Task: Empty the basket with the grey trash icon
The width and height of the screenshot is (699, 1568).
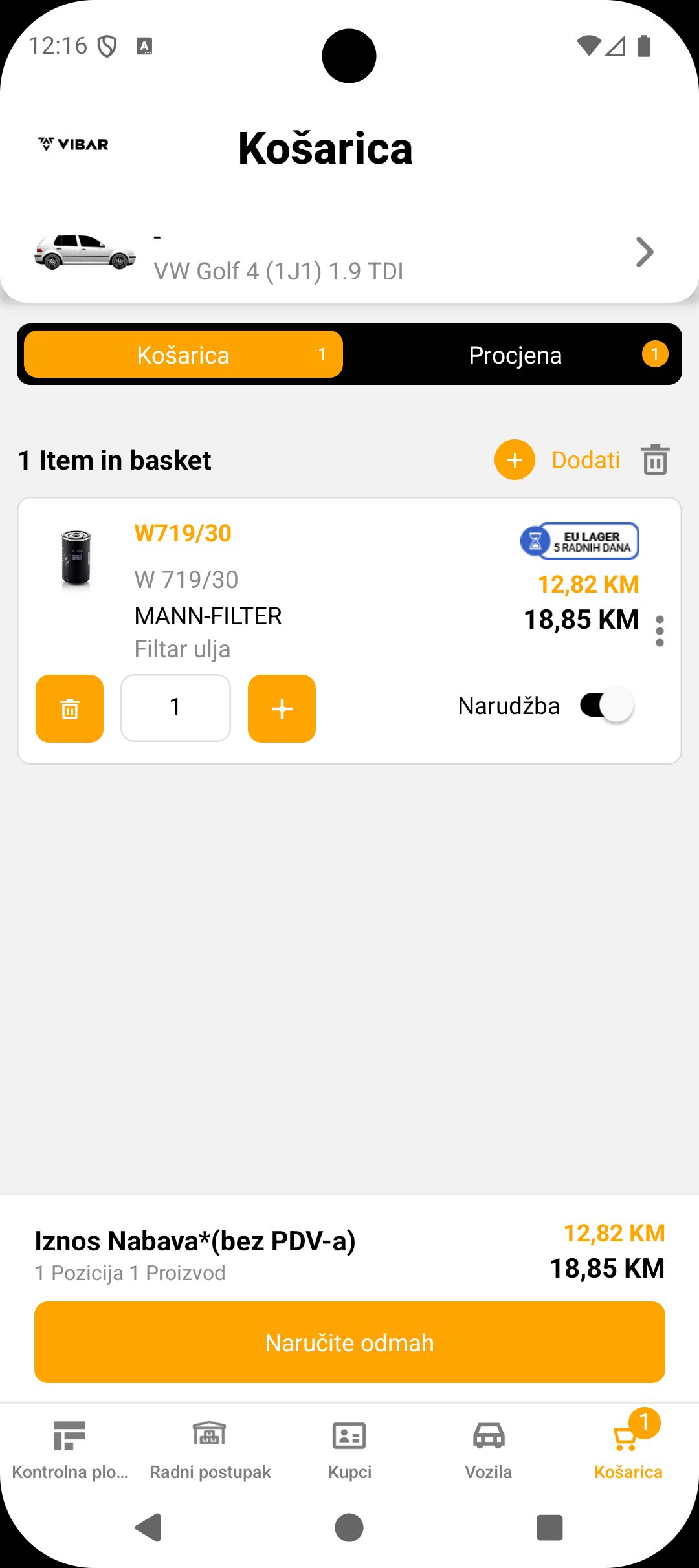Action: (655, 460)
